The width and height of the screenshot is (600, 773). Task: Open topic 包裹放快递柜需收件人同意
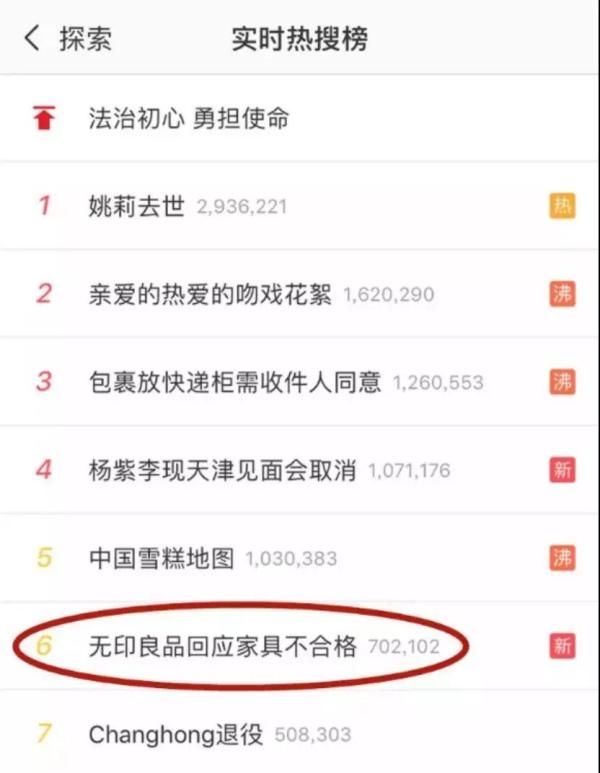click(235, 382)
